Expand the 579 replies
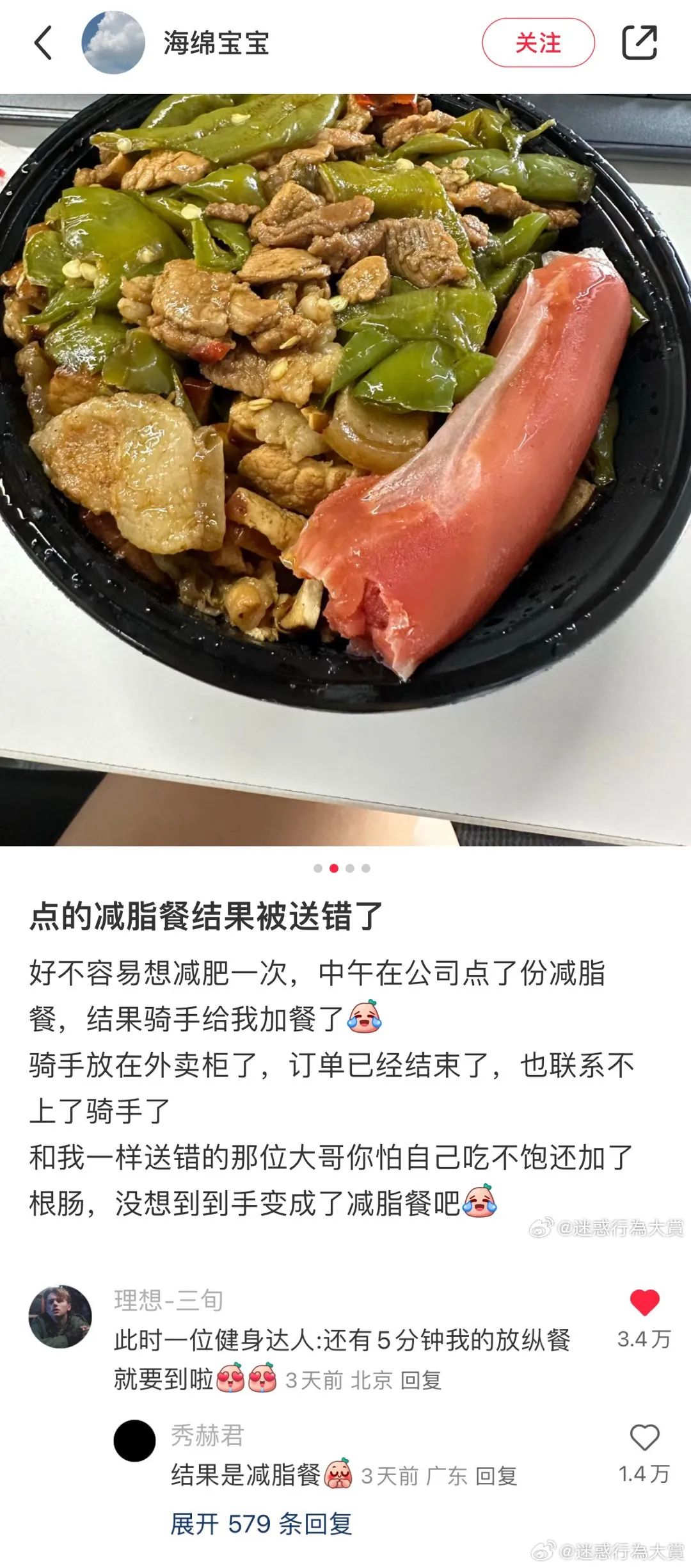691x1568 pixels. click(261, 1524)
